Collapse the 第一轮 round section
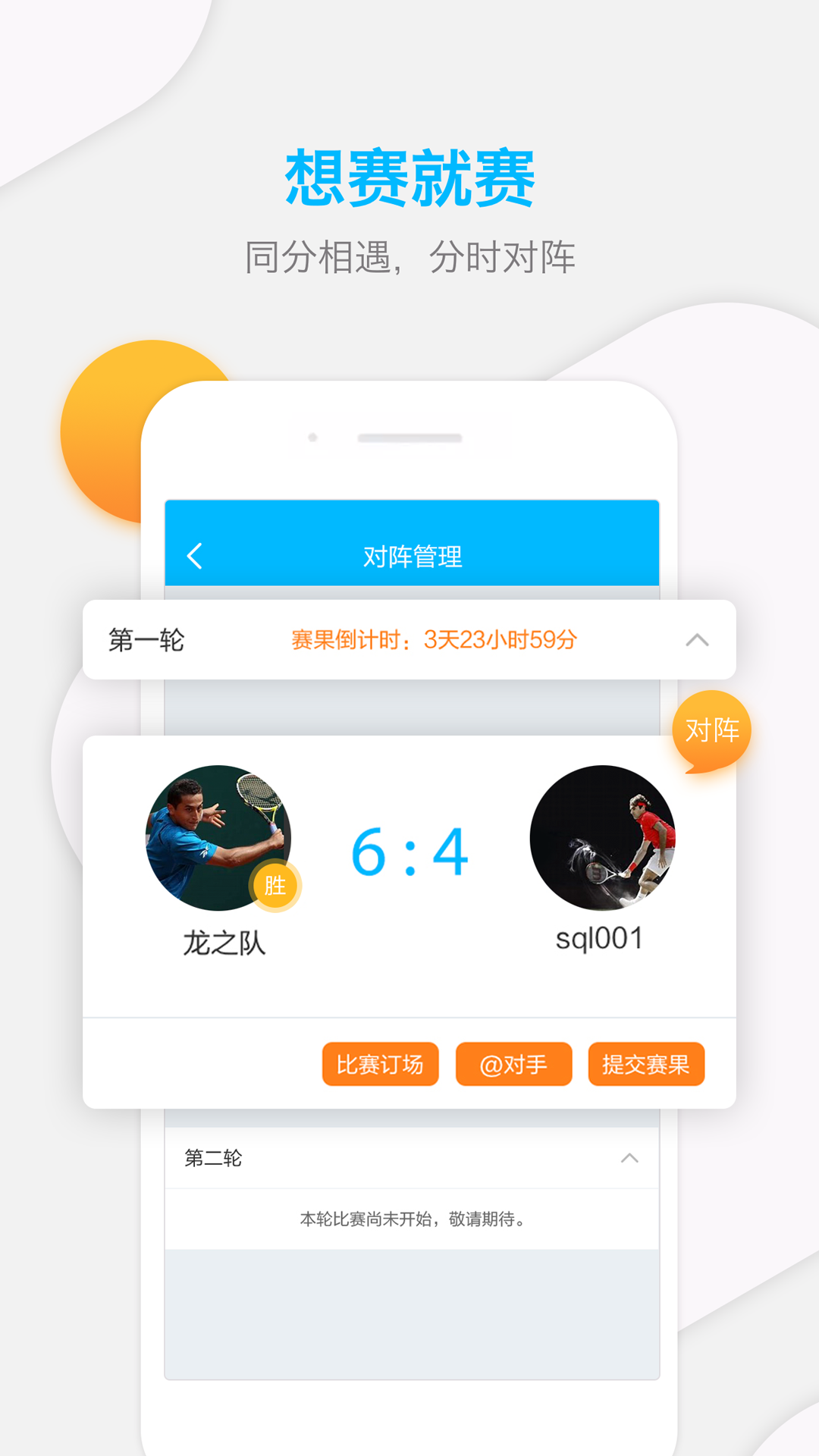Viewport: 819px width, 1456px height. click(698, 639)
